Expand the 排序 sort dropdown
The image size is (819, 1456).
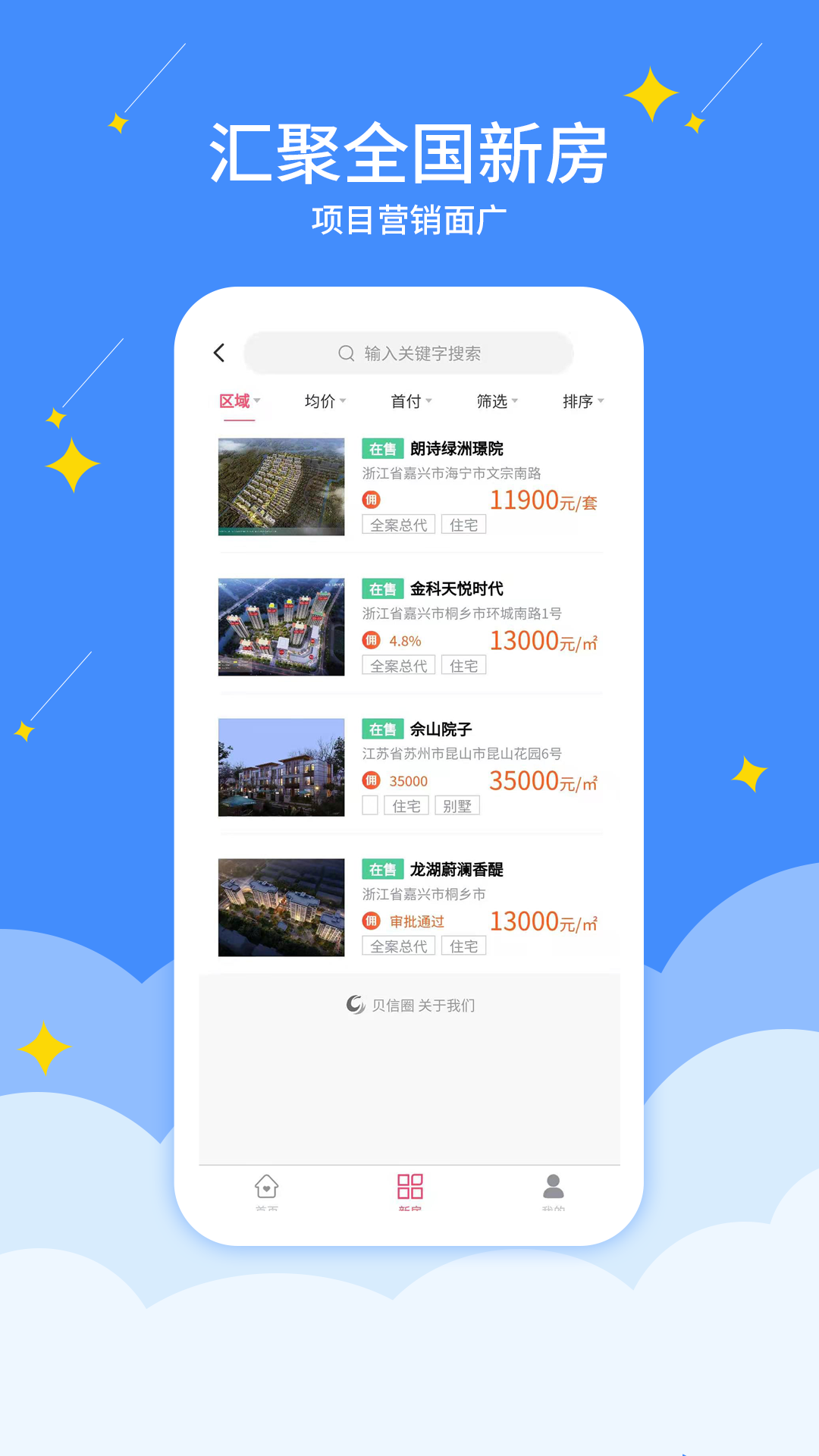point(584,402)
